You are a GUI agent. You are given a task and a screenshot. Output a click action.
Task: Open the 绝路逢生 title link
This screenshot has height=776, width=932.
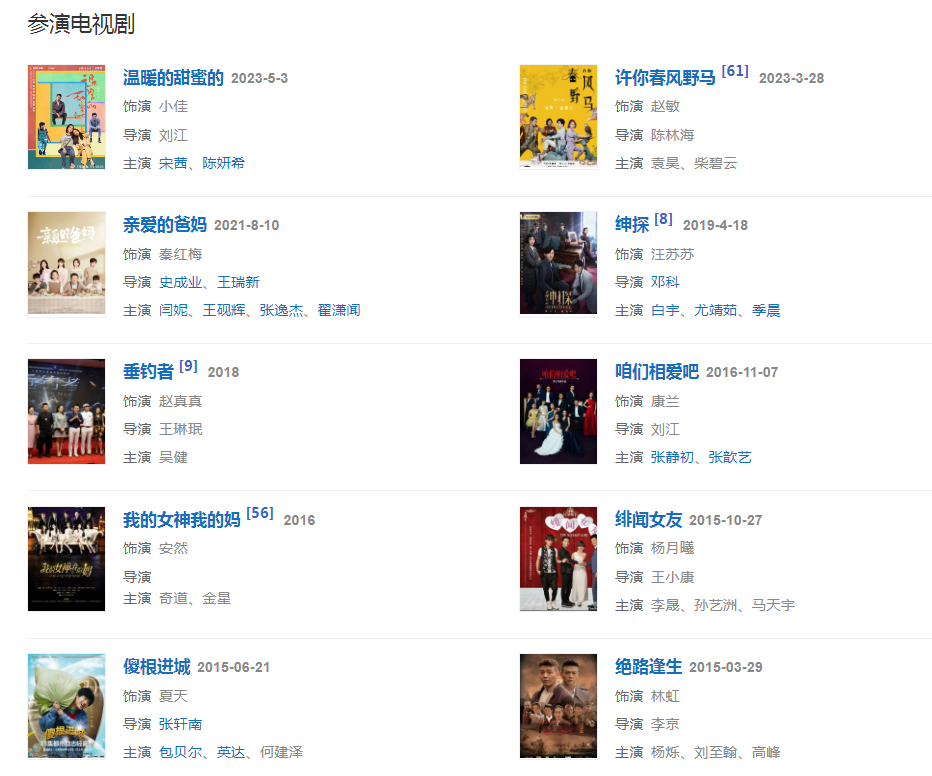pyautogui.click(x=648, y=667)
